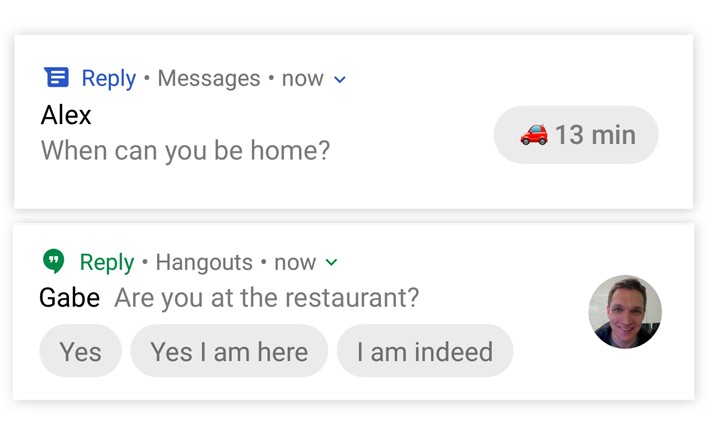Choose the 'I am indeed' reply
Viewport: 714px width, 441px height.
[x=424, y=352]
